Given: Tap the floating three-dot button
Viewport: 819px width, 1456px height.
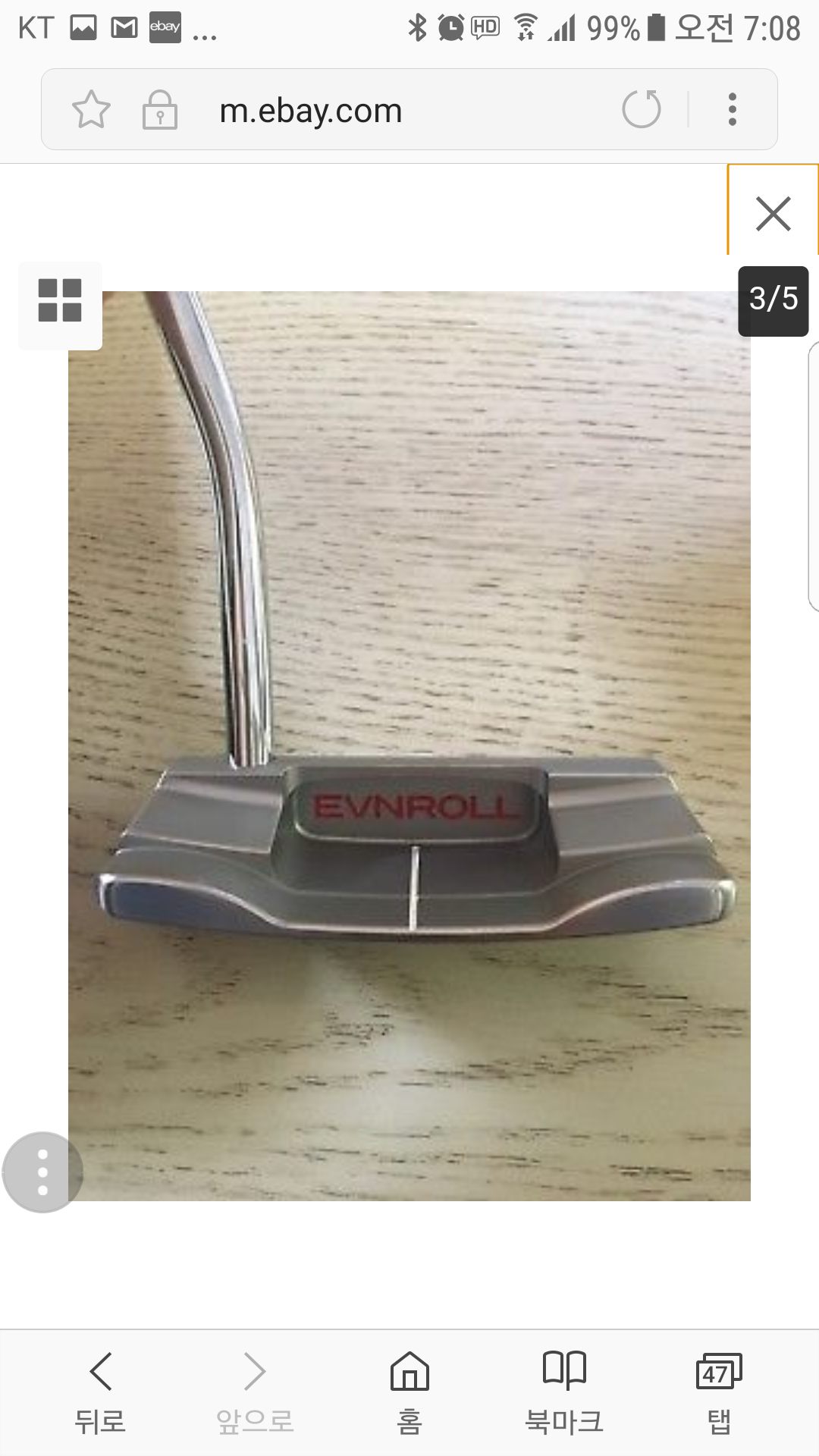Looking at the screenshot, I should pyautogui.click(x=42, y=1172).
